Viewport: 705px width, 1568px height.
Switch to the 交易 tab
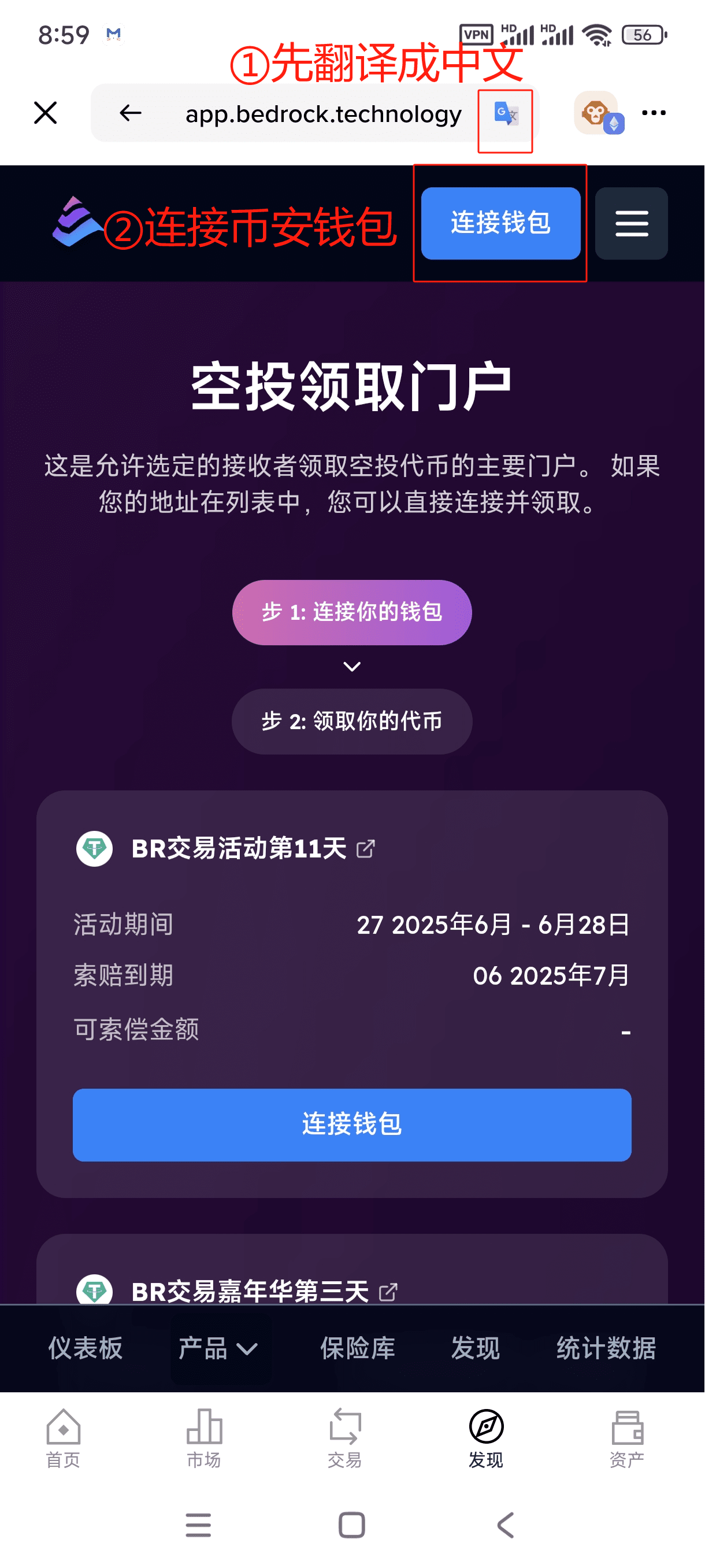[345, 1439]
